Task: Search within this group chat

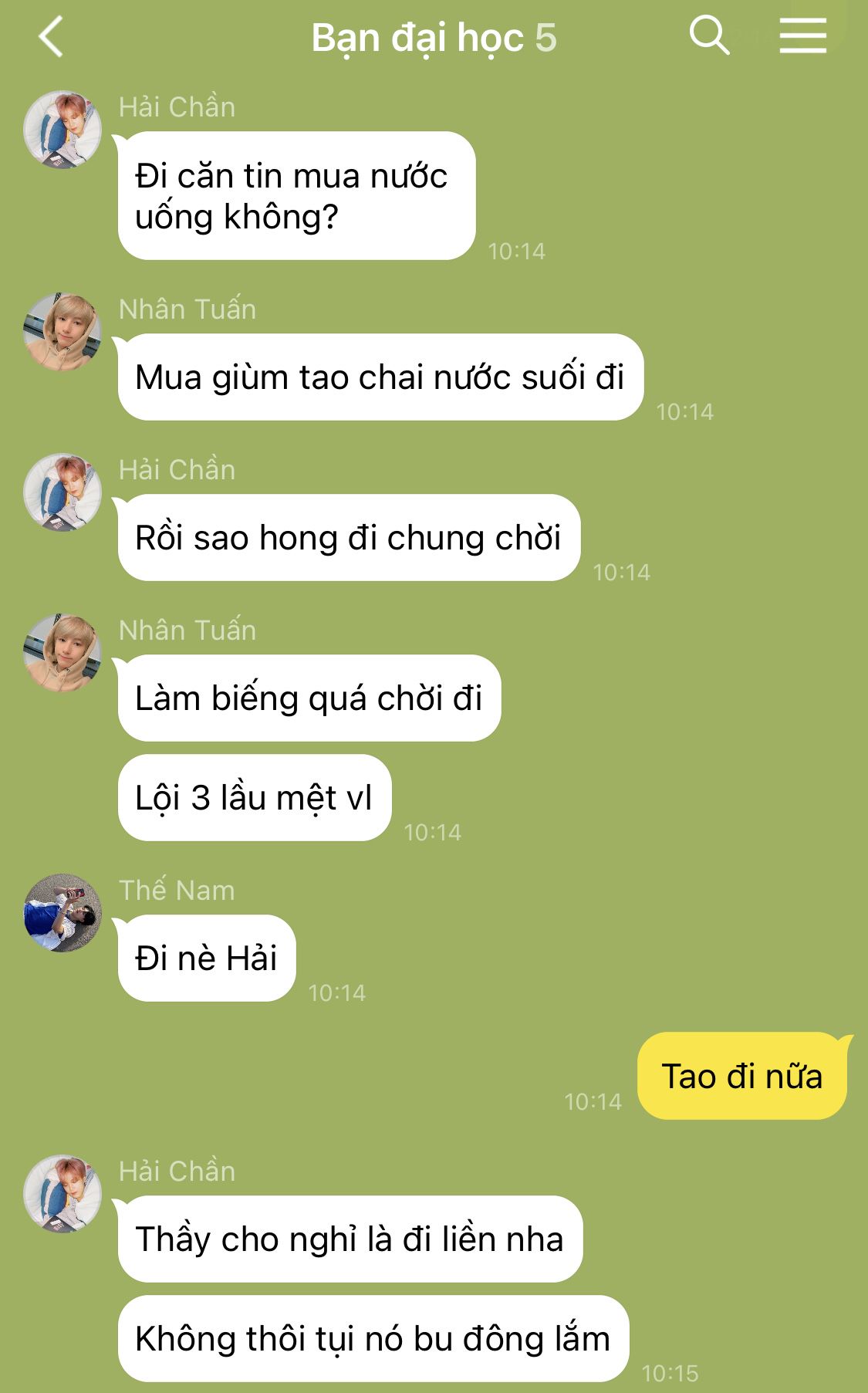Action: tap(708, 36)
